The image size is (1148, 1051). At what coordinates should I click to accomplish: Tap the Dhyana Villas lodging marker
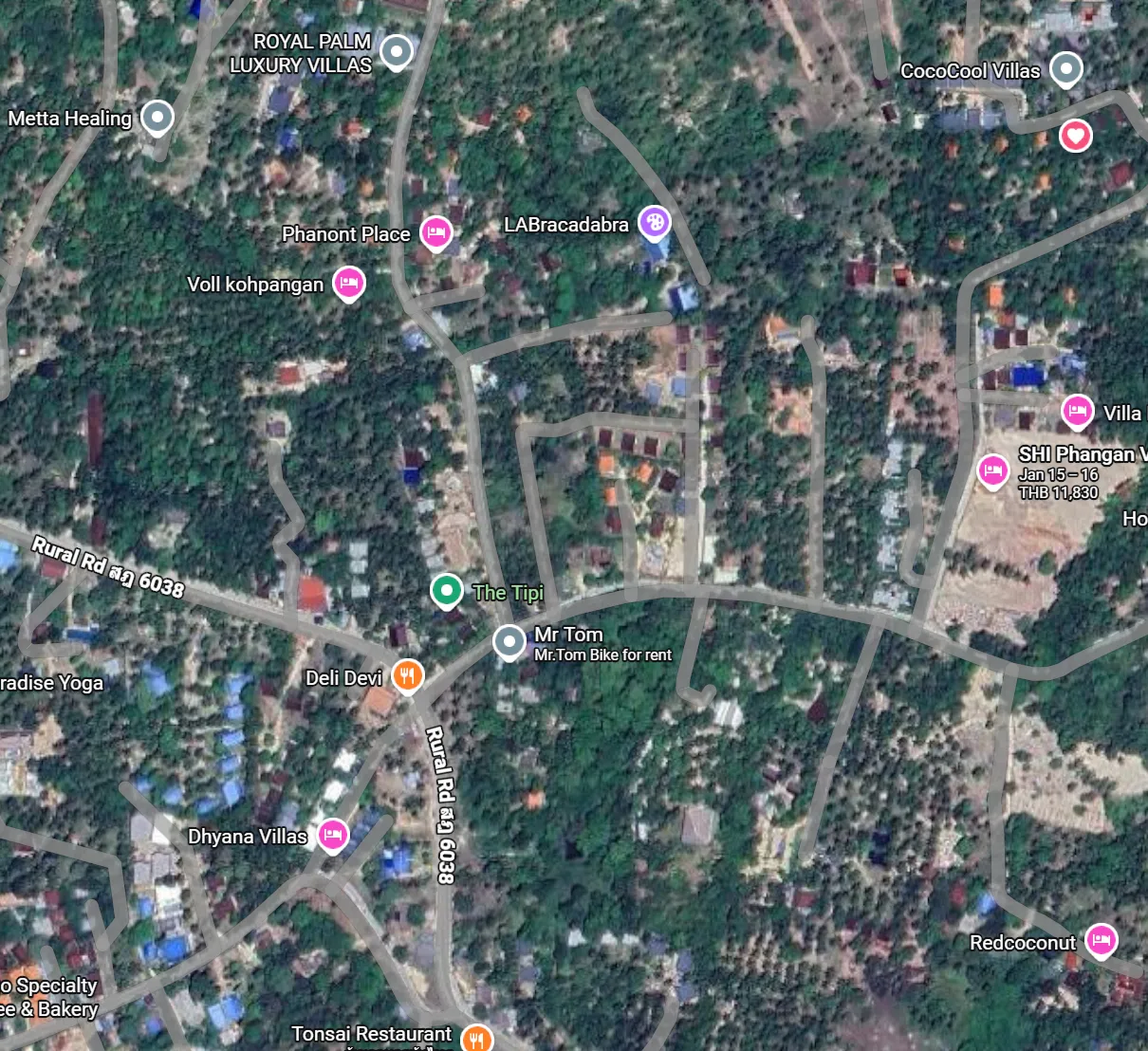point(332,835)
